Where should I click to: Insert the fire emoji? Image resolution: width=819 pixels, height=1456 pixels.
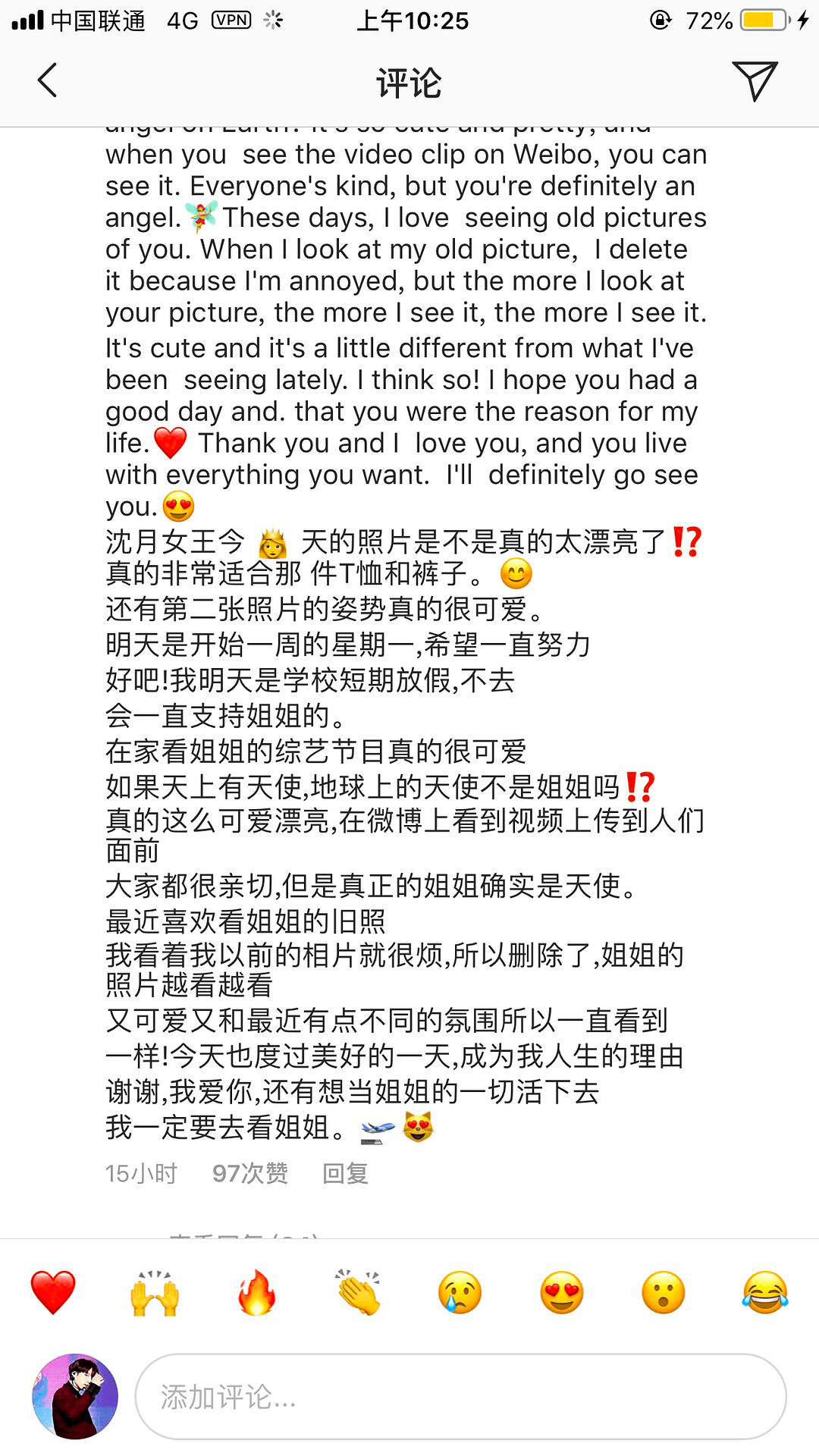[256, 1293]
